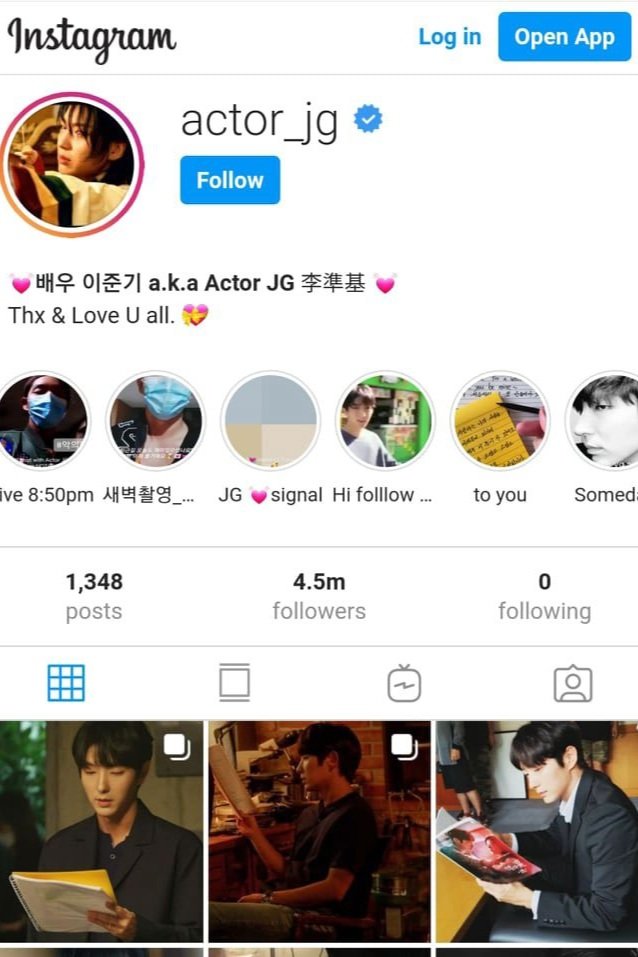This screenshot has width=638, height=957.
Task: Open the '새벽촬영' story highlight
Action: click(x=155, y=421)
